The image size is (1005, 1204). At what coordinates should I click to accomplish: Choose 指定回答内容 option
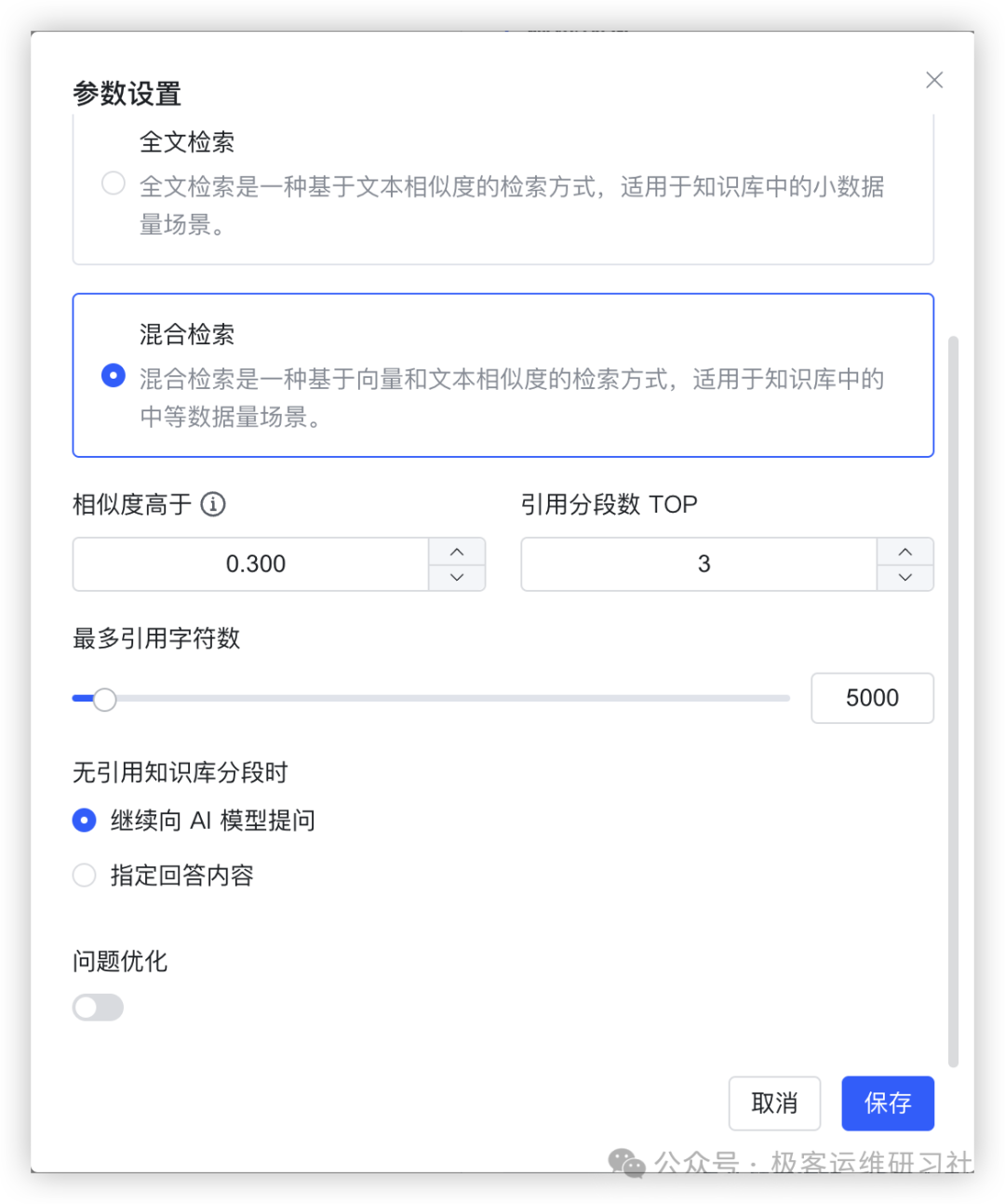point(85,876)
